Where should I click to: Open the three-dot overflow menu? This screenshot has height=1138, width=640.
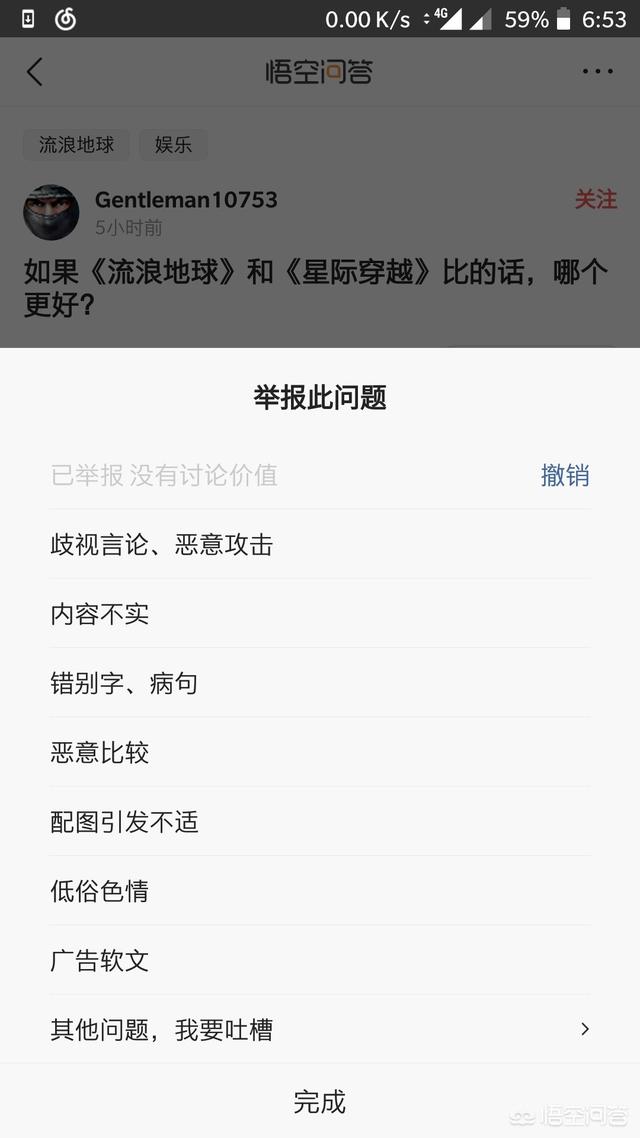(597, 72)
